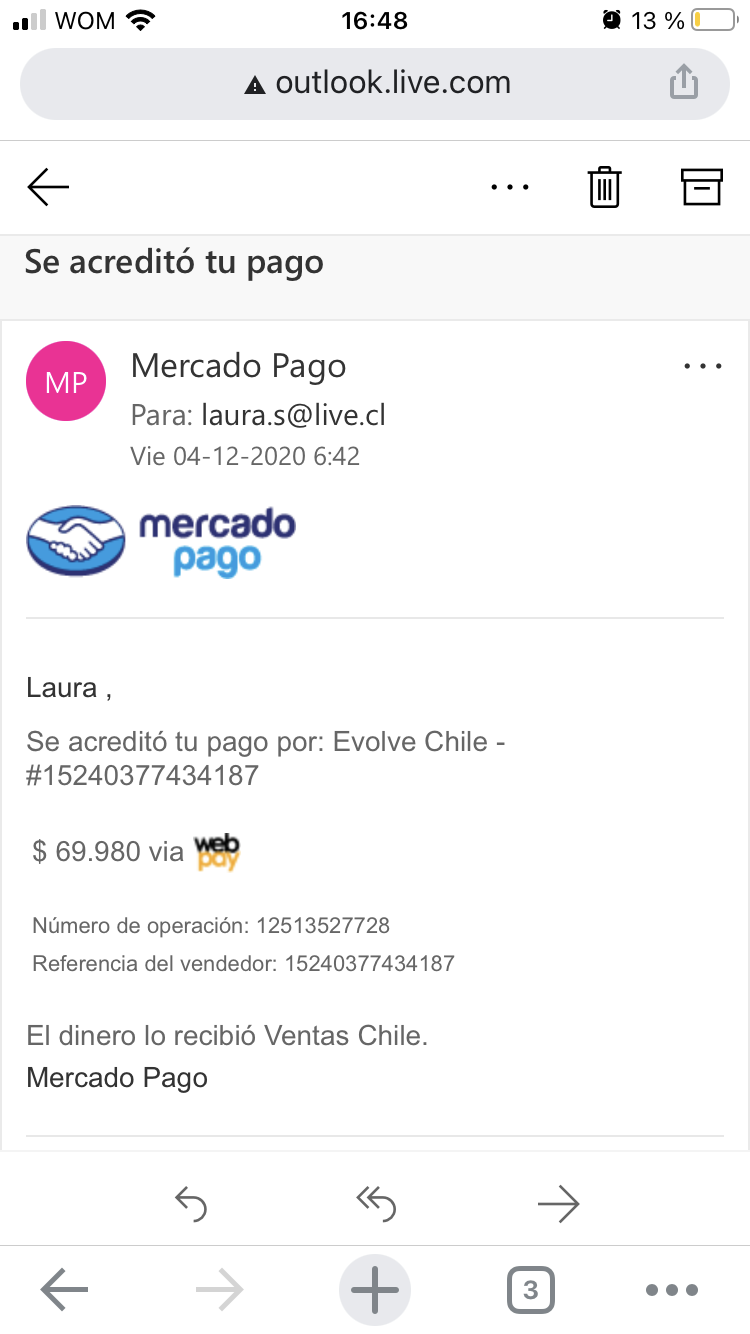Screen dimensions: 750x1334
Task: Tap the browser back navigation arrow
Action: coord(63,1289)
